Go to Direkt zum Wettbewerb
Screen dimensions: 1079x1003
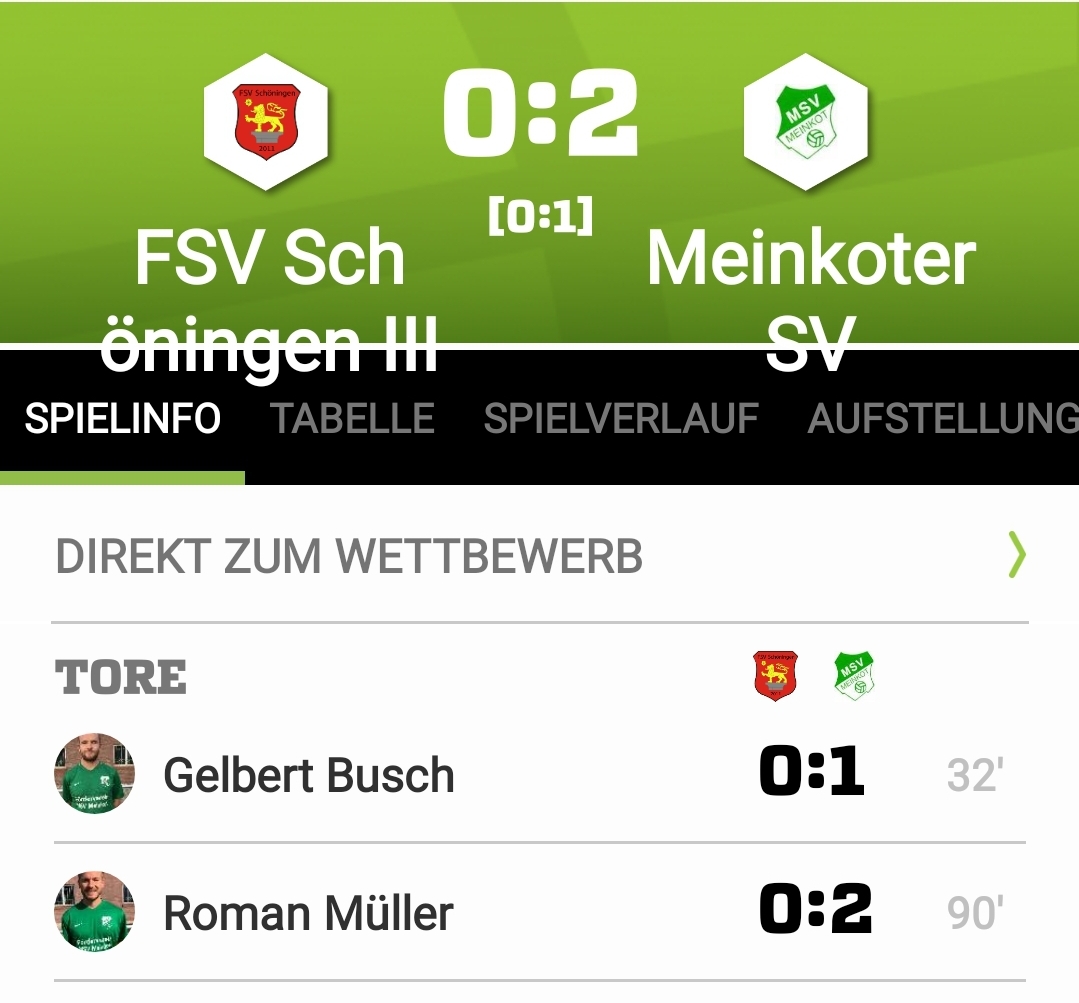[x=540, y=556]
